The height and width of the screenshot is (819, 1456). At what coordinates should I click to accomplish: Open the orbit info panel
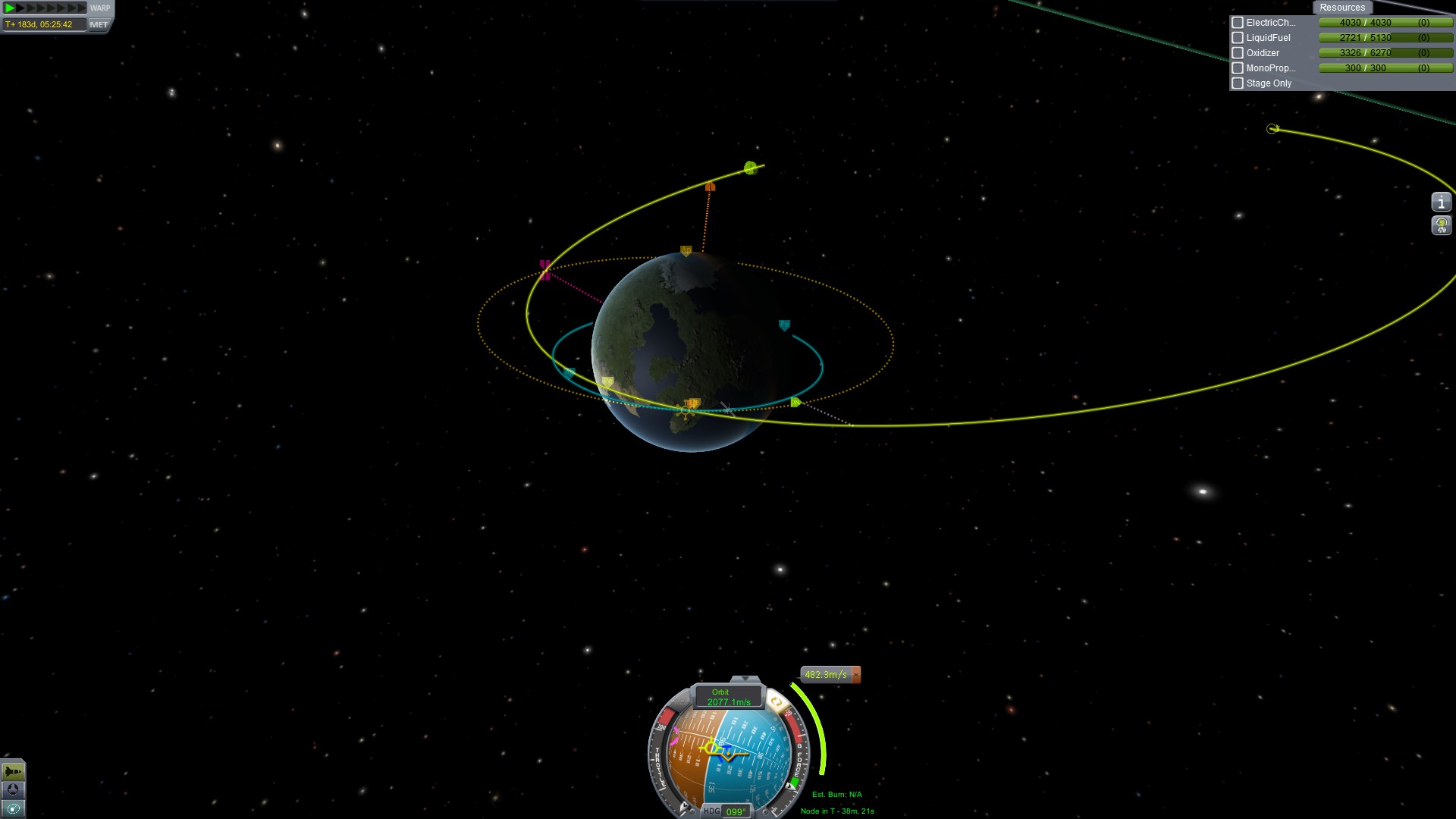pyautogui.click(x=1441, y=202)
